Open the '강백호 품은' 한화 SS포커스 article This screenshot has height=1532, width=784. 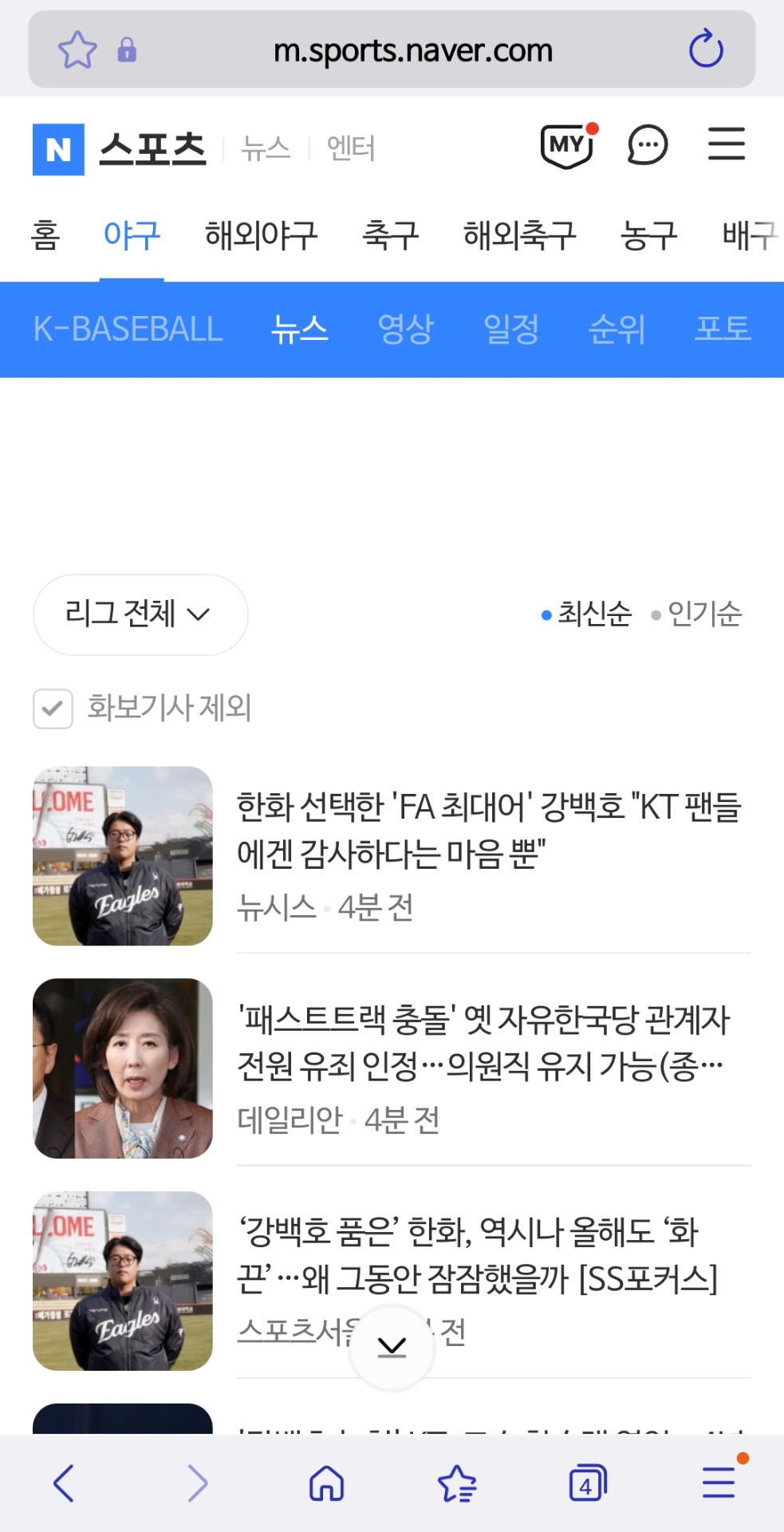point(477,1255)
